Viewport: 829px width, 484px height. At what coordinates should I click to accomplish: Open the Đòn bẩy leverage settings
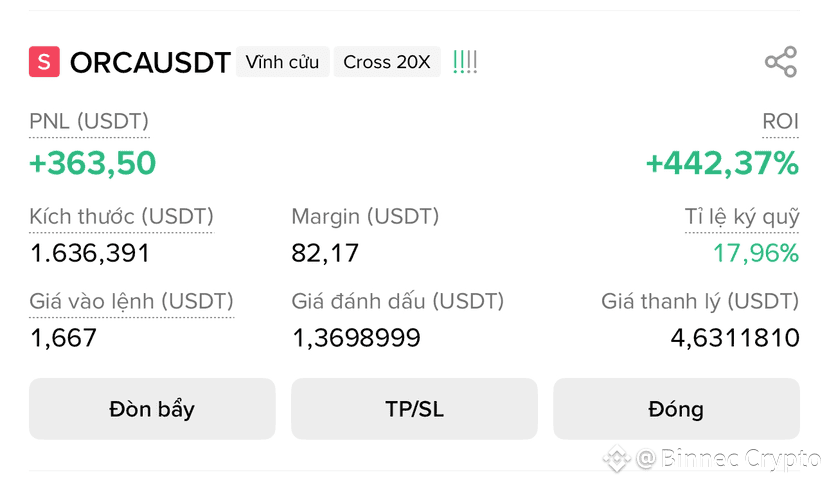tap(152, 409)
